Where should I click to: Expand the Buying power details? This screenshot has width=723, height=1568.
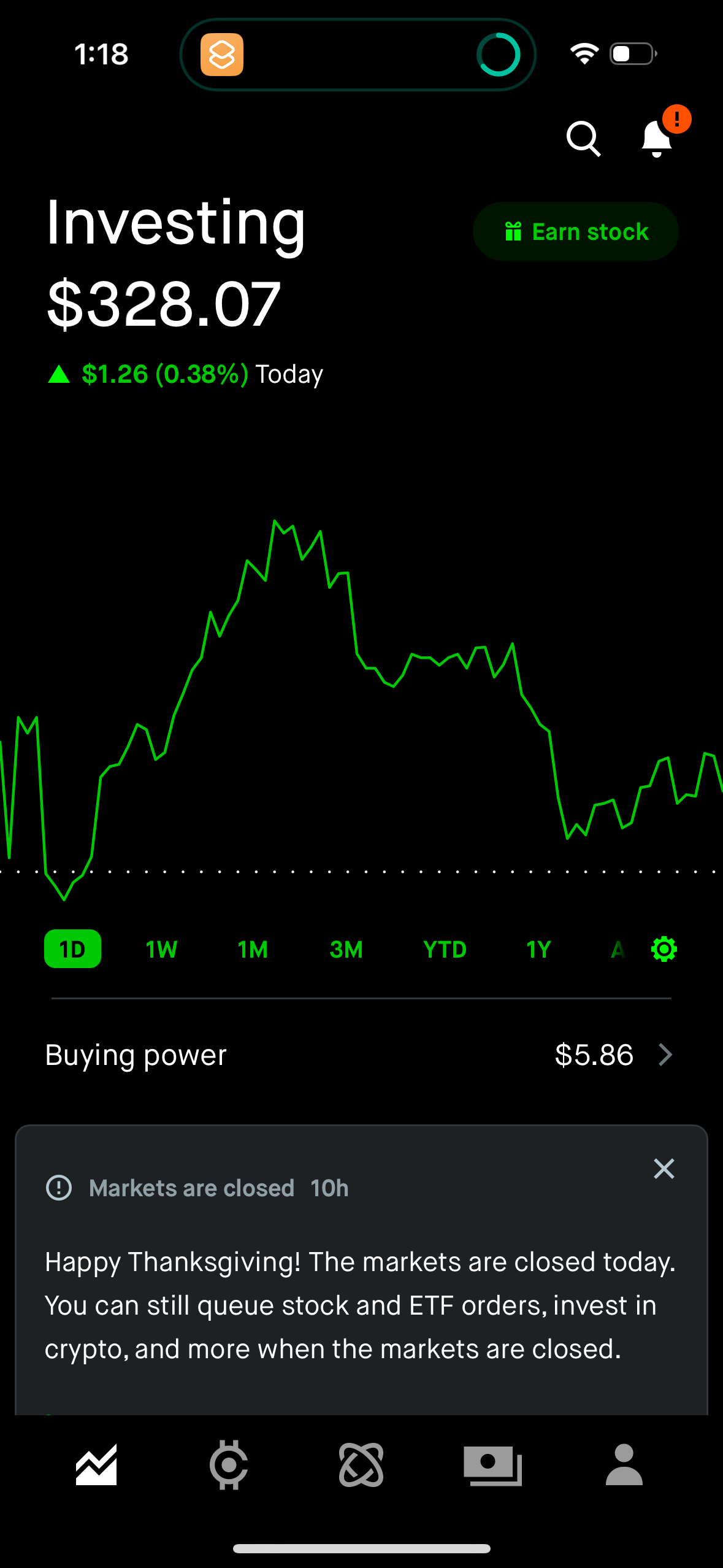pos(361,1055)
